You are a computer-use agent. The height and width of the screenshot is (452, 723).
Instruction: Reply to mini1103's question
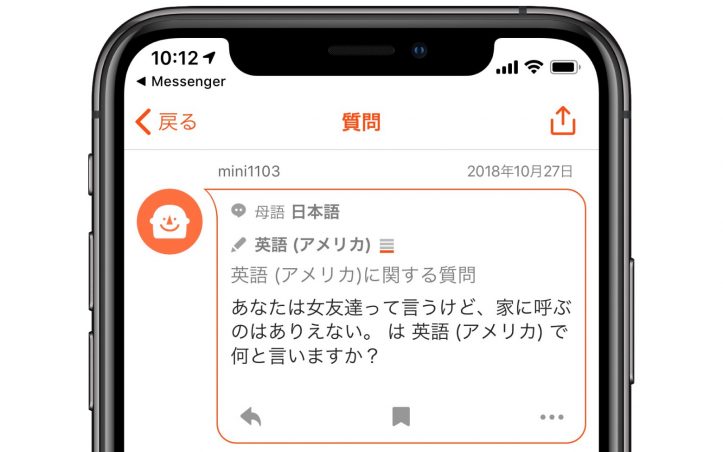point(251,417)
